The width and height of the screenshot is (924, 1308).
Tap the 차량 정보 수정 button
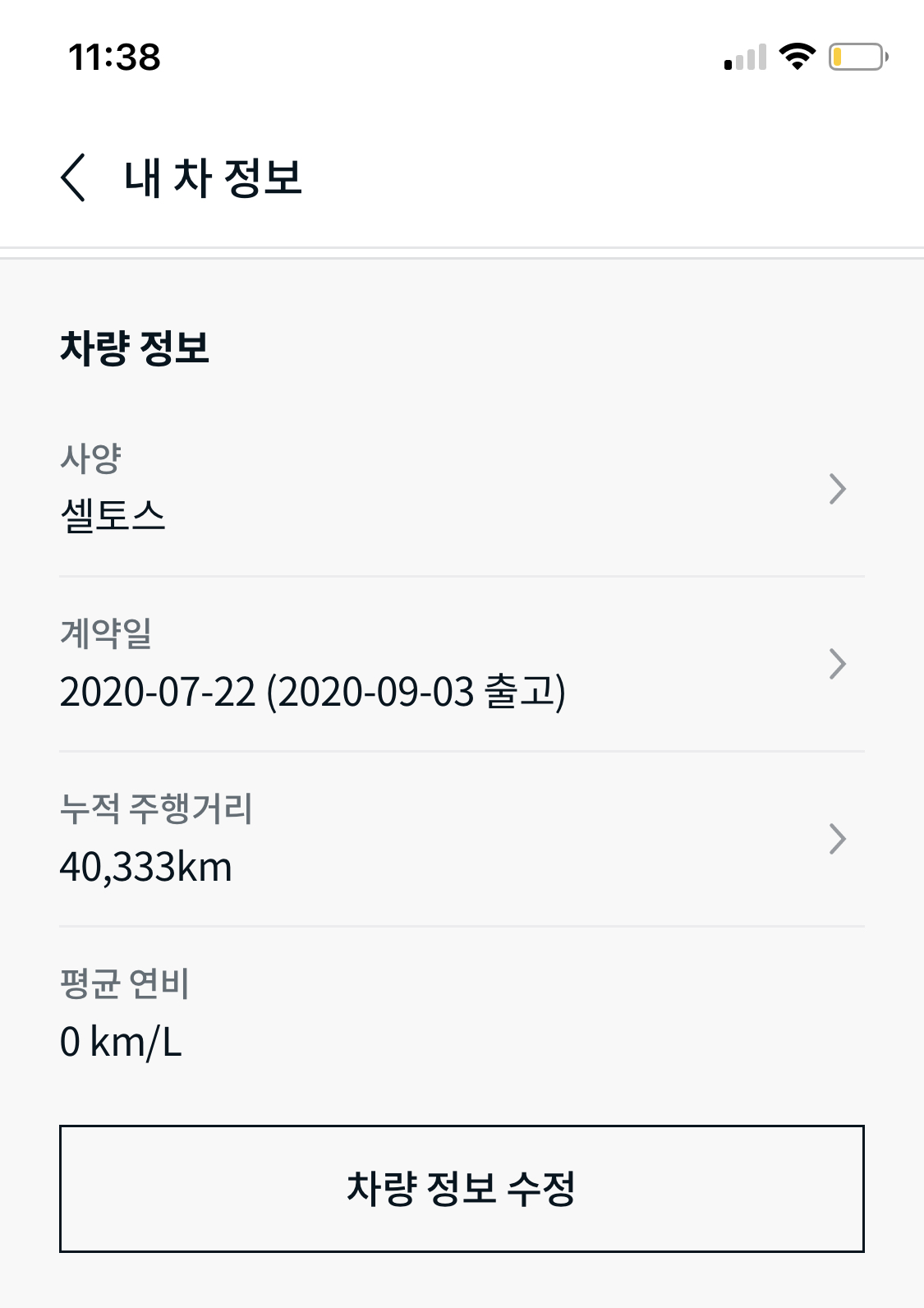[x=461, y=1188]
